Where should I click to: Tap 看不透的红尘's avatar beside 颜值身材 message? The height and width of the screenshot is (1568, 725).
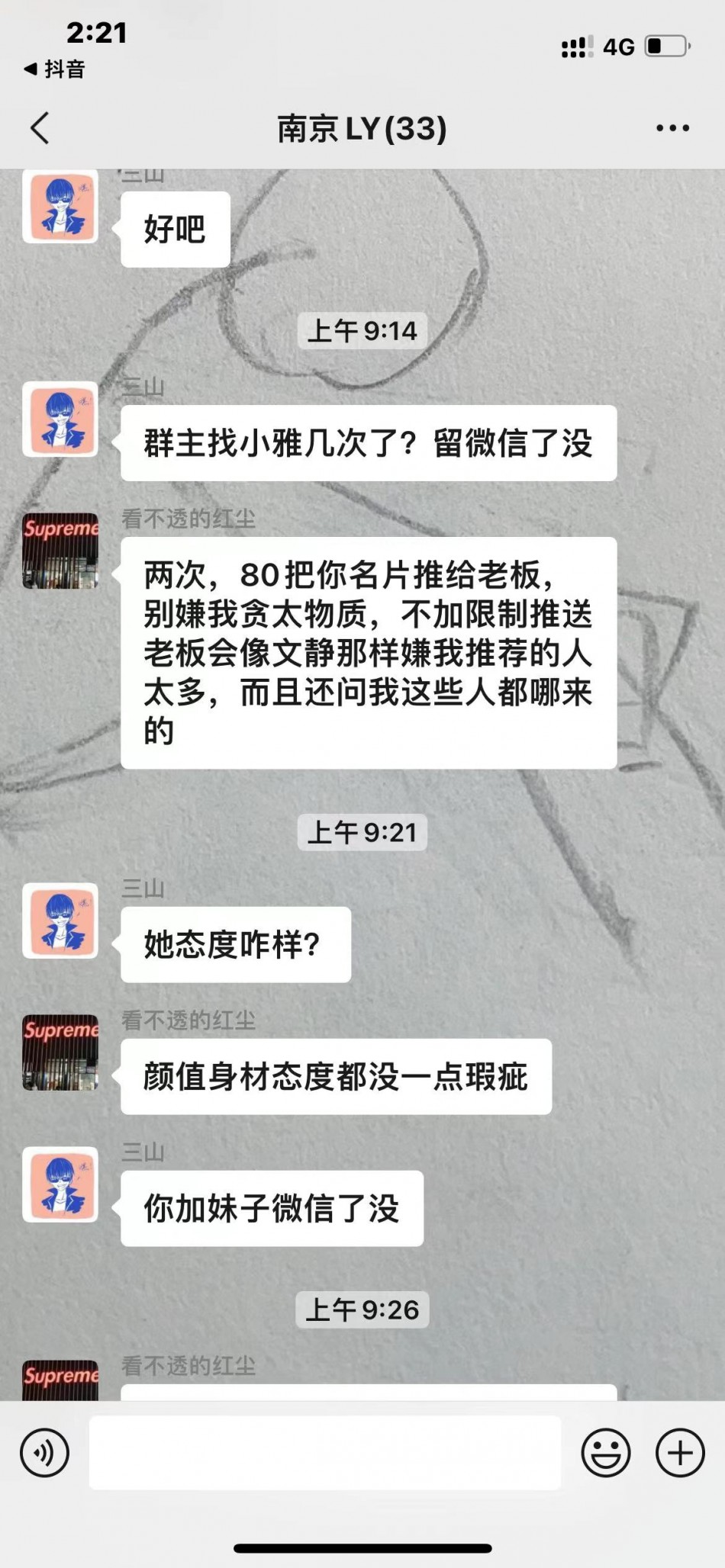(x=60, y=1052)
